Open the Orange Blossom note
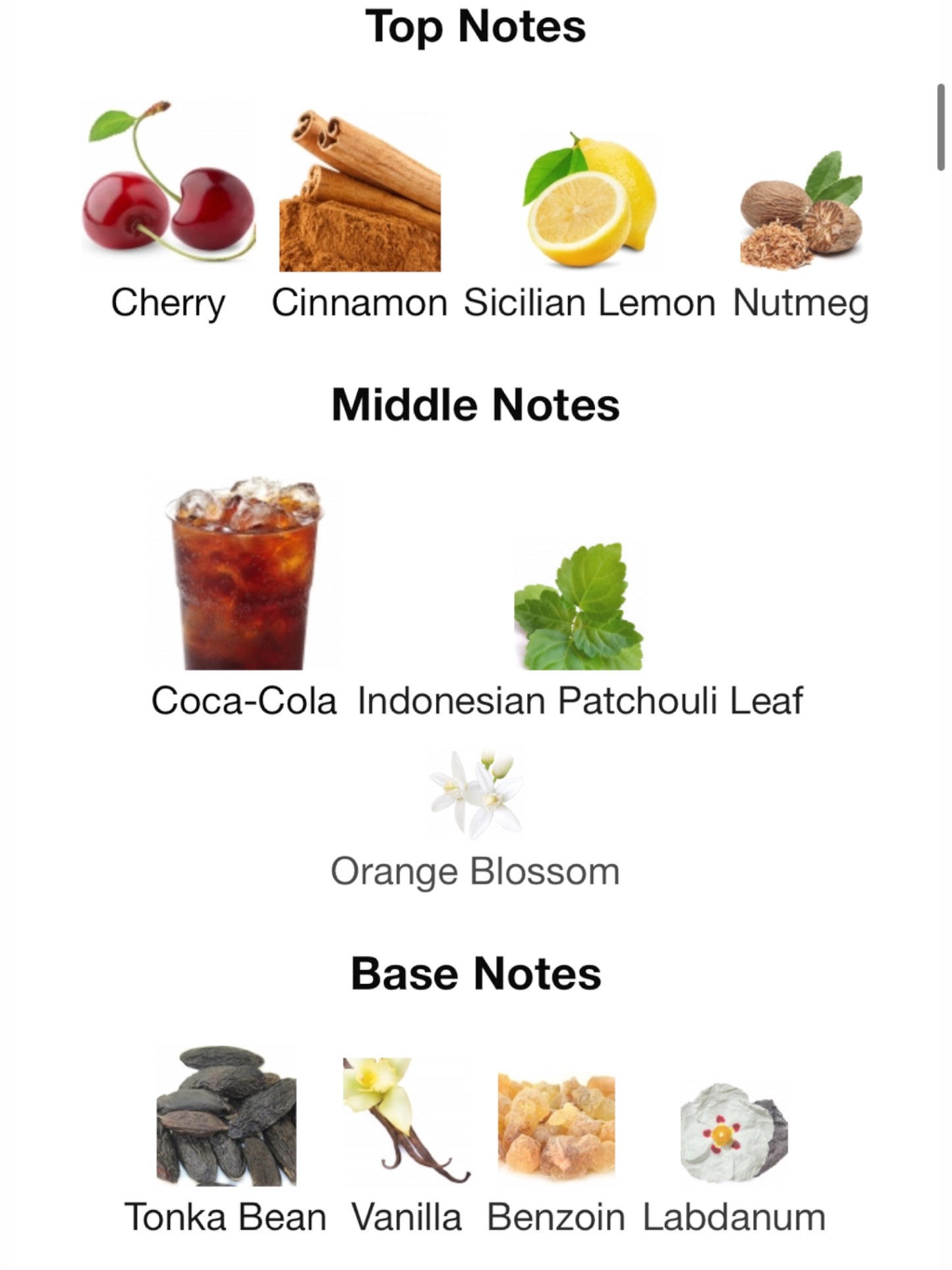Screen dimensions: 952x1270 475,794
